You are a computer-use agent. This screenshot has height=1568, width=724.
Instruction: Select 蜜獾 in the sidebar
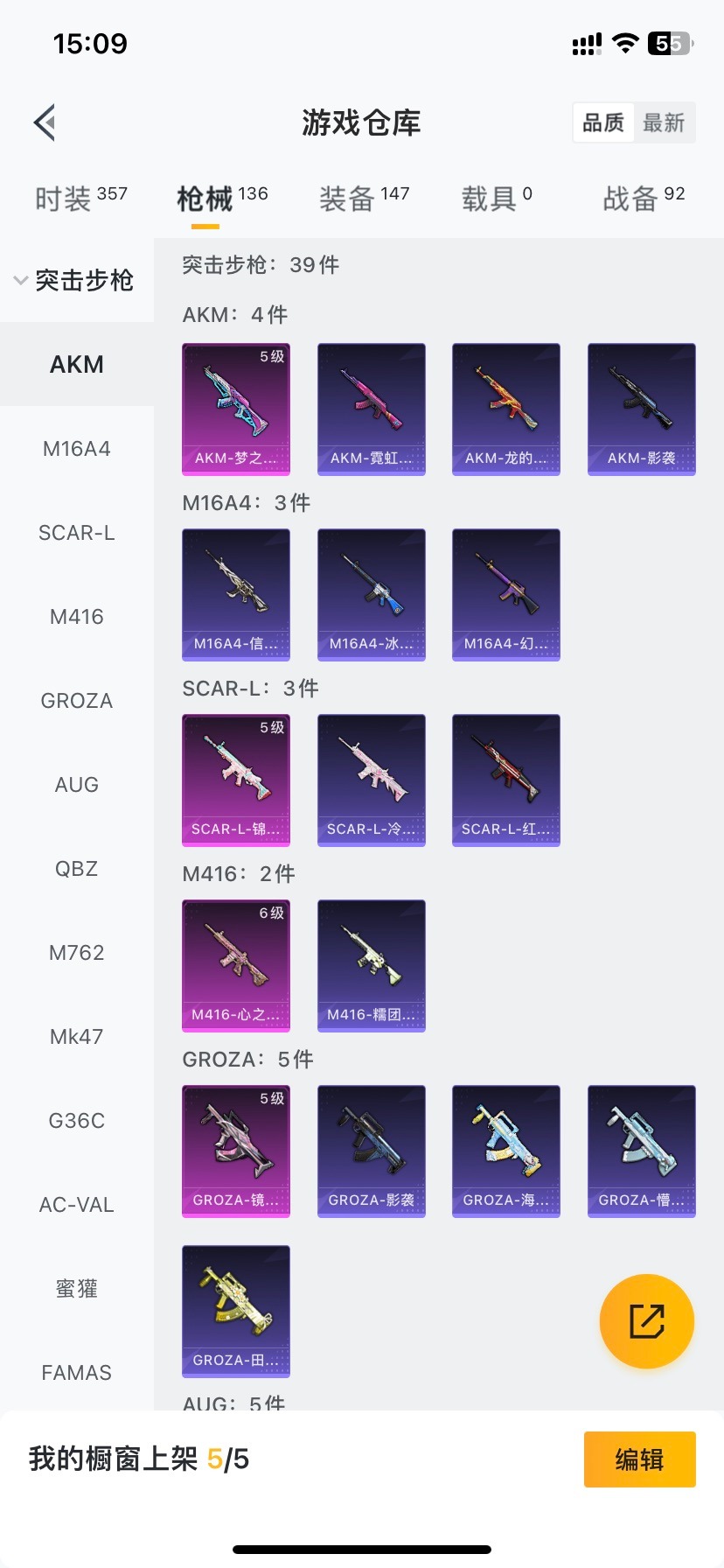click(77, 1289)
